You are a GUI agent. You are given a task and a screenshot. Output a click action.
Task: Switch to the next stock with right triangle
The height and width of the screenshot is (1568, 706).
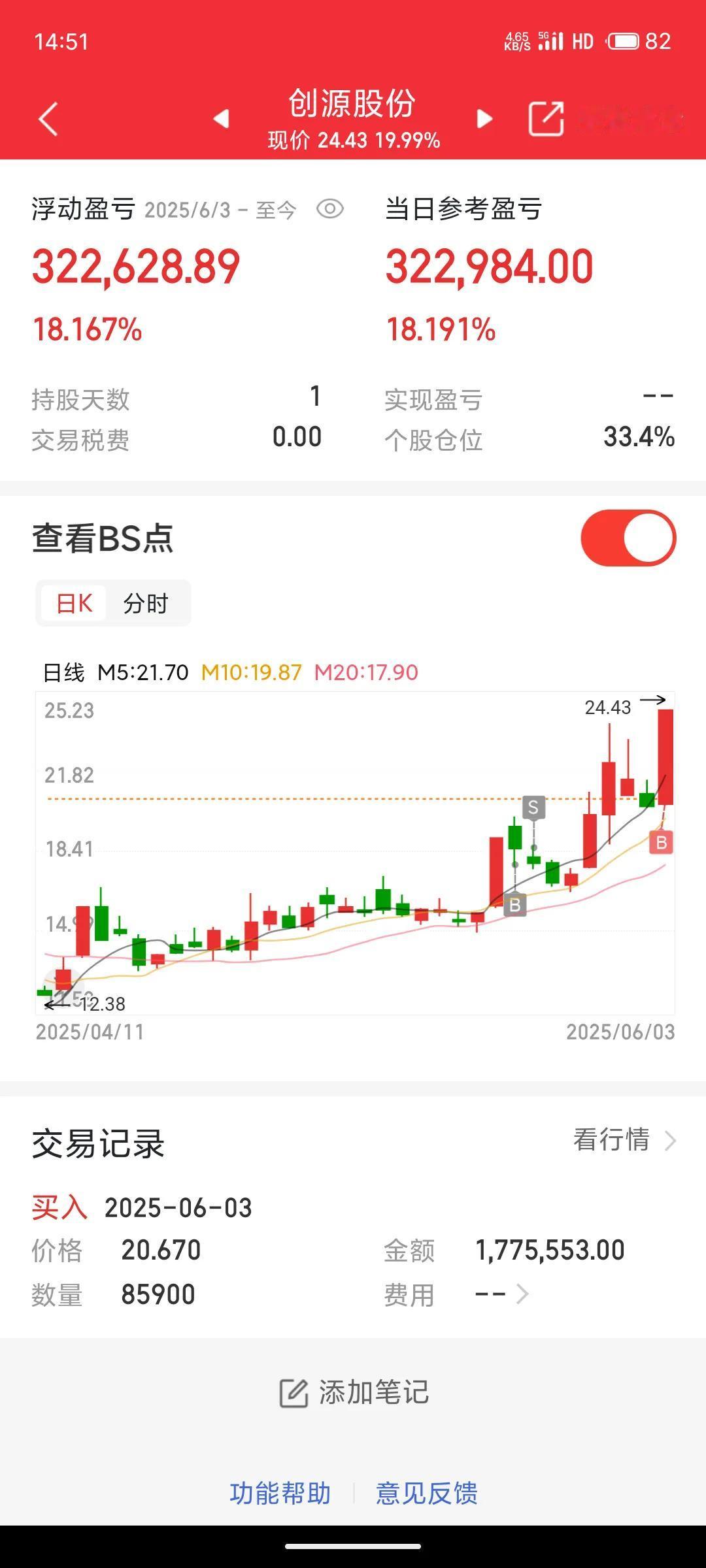tap(484, 119)
